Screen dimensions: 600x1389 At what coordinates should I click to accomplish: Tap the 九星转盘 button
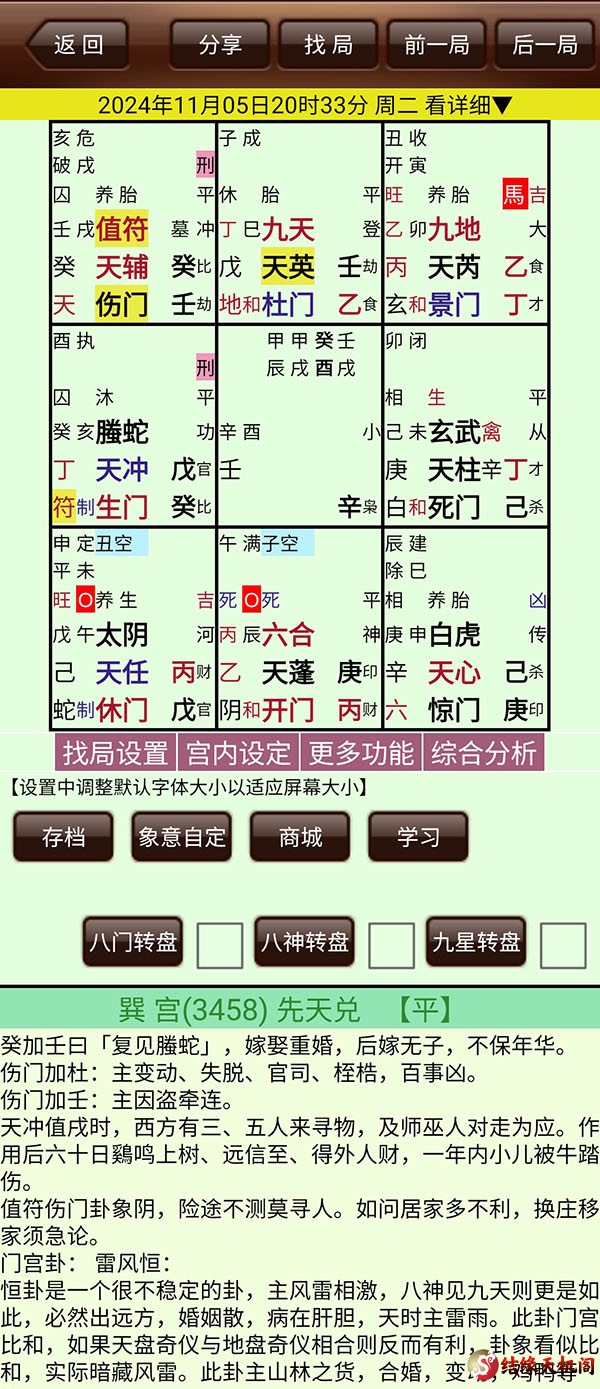pos(476,942)
